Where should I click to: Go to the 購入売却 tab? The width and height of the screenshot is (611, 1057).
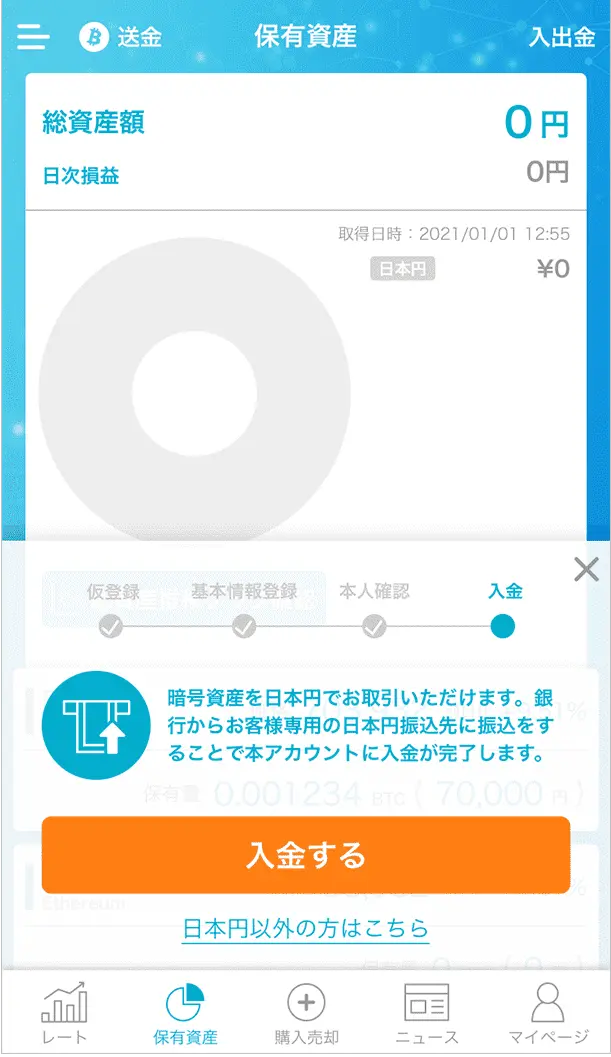pos(306,1013)
